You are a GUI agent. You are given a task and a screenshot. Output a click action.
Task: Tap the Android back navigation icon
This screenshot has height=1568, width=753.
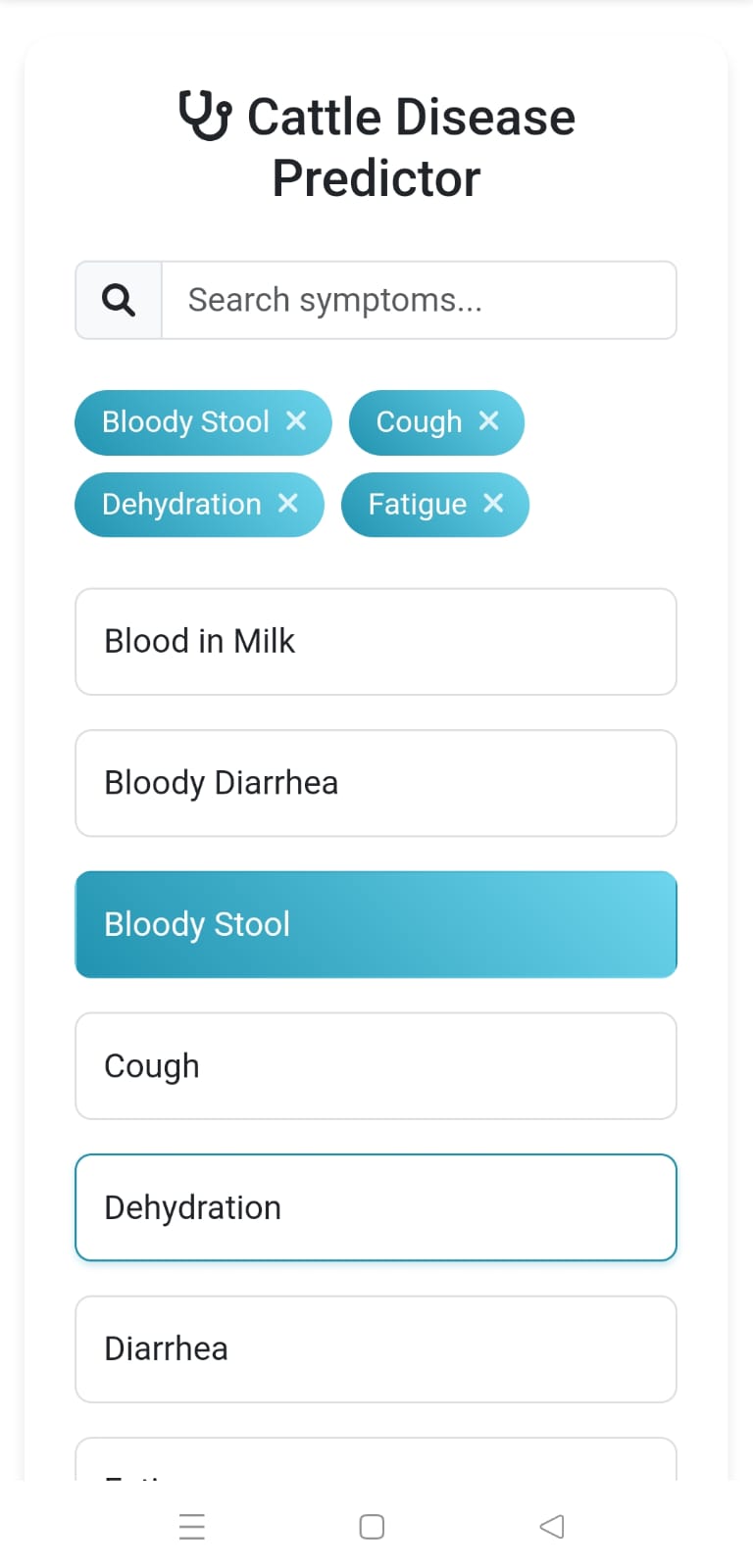[552, 1526]
